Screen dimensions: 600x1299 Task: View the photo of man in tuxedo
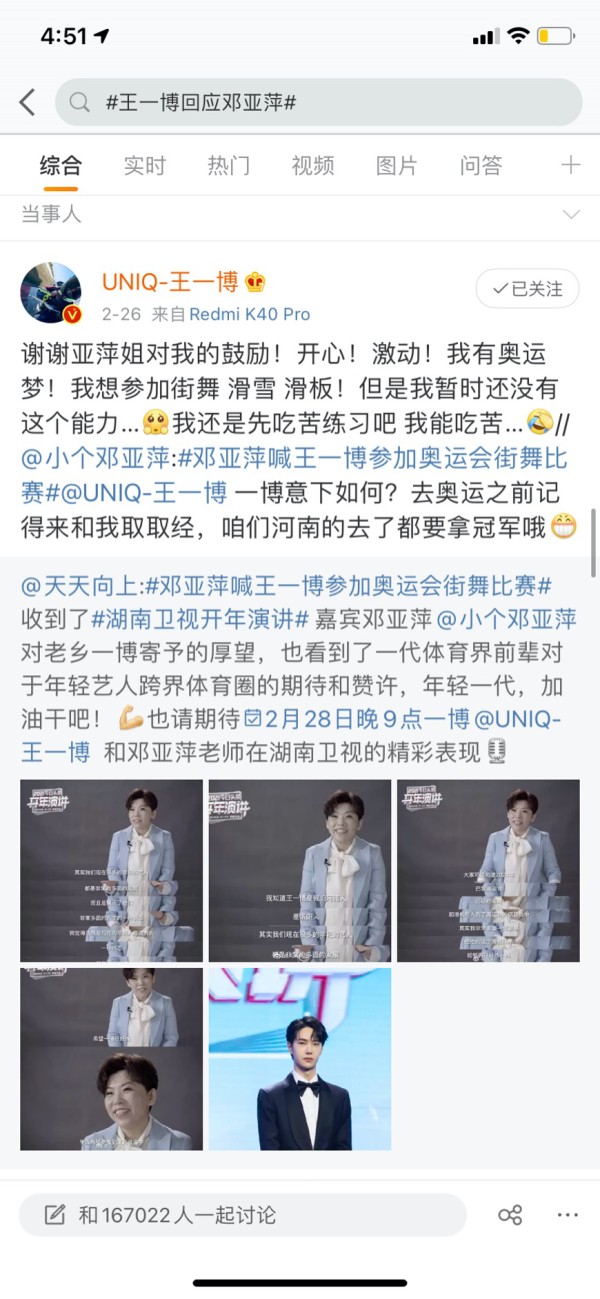(x=299, y=1058)
